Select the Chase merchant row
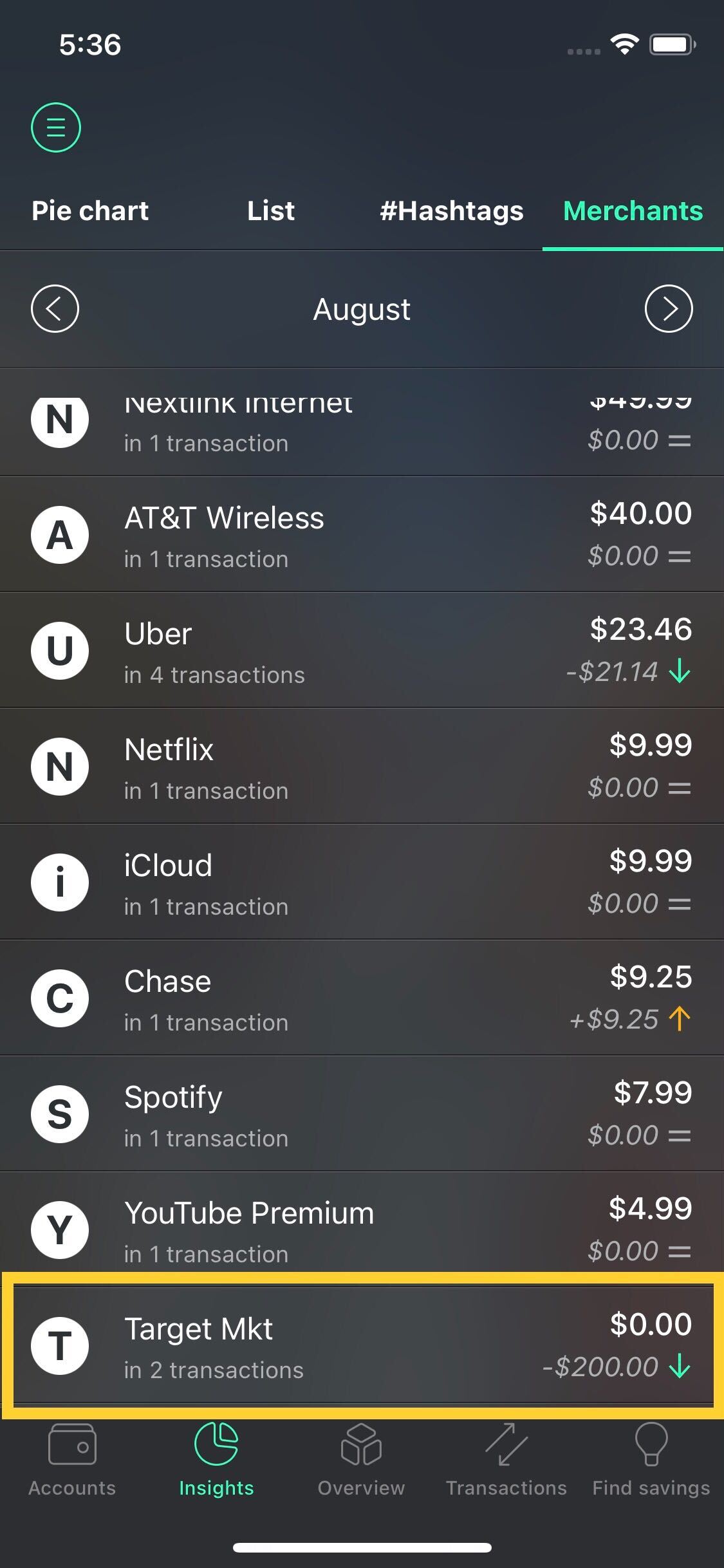The height and width of the screenshot is (1568, 724). [x=362, y=998]
